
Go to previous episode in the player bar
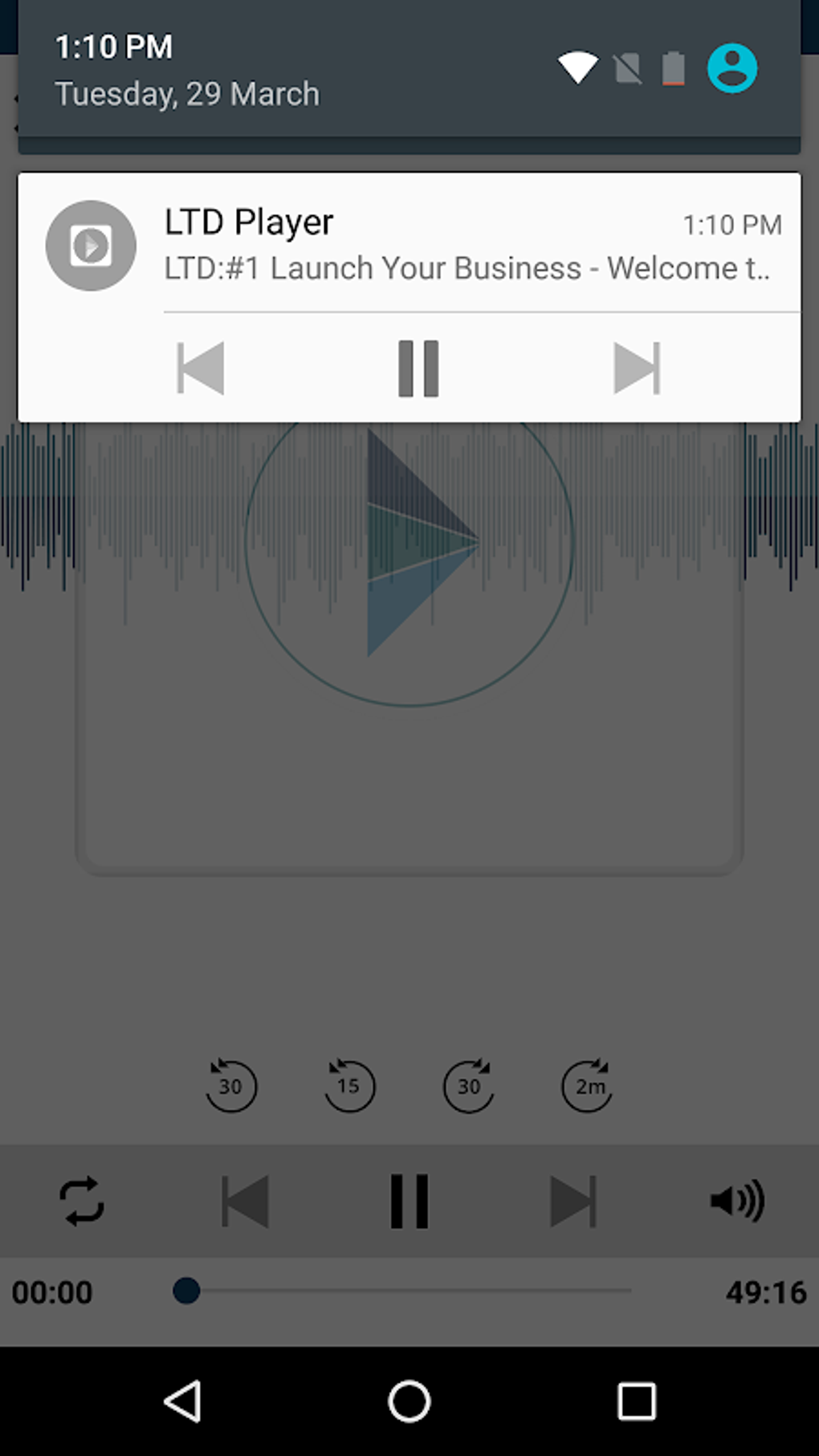245,1201
